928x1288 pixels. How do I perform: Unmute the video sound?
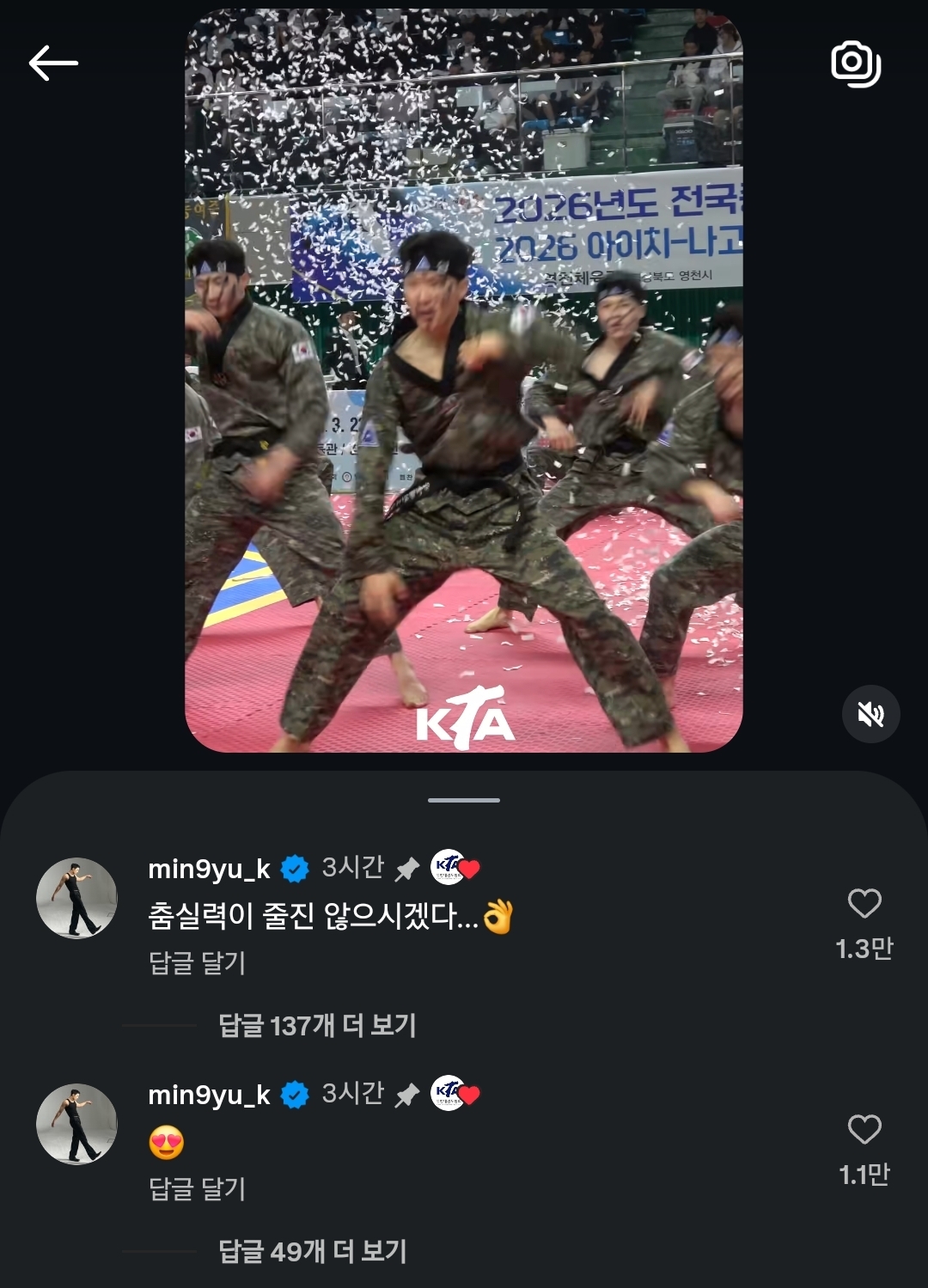[870, 713]
